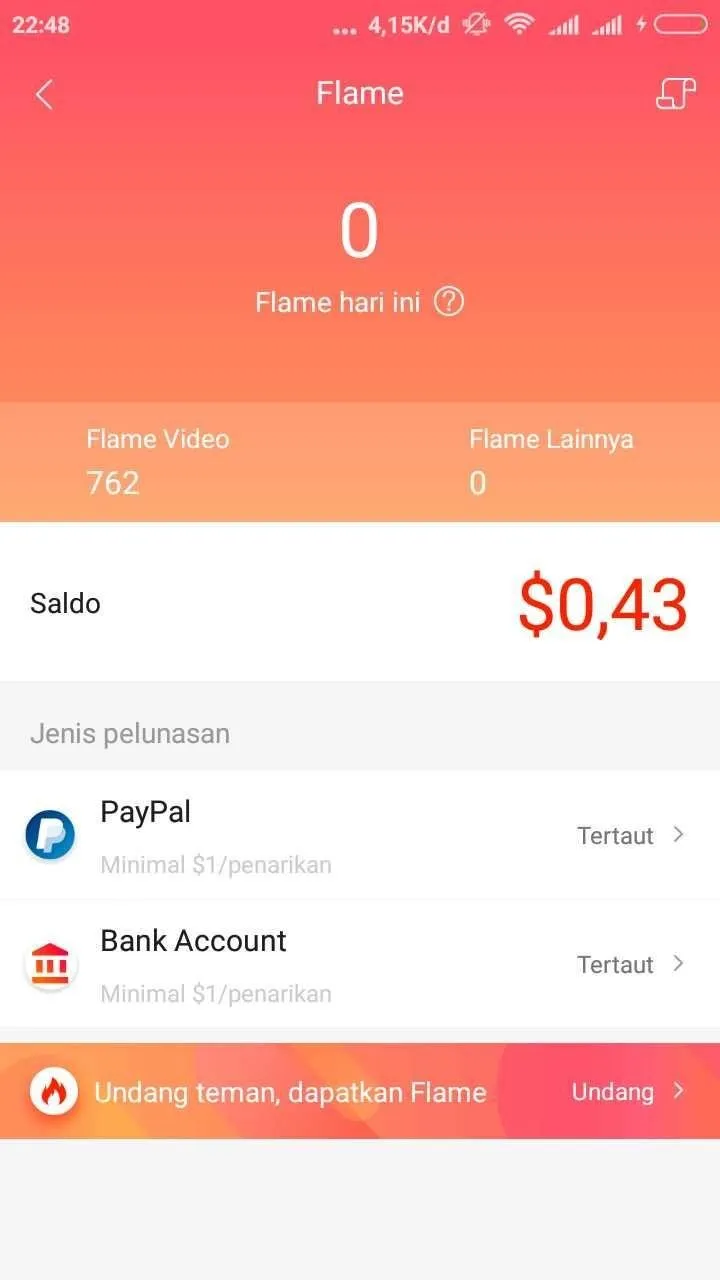Screen dimensions: 720x1280
Task: Open the Bank Account withdrawal option
Action: (x=360, y=964)
